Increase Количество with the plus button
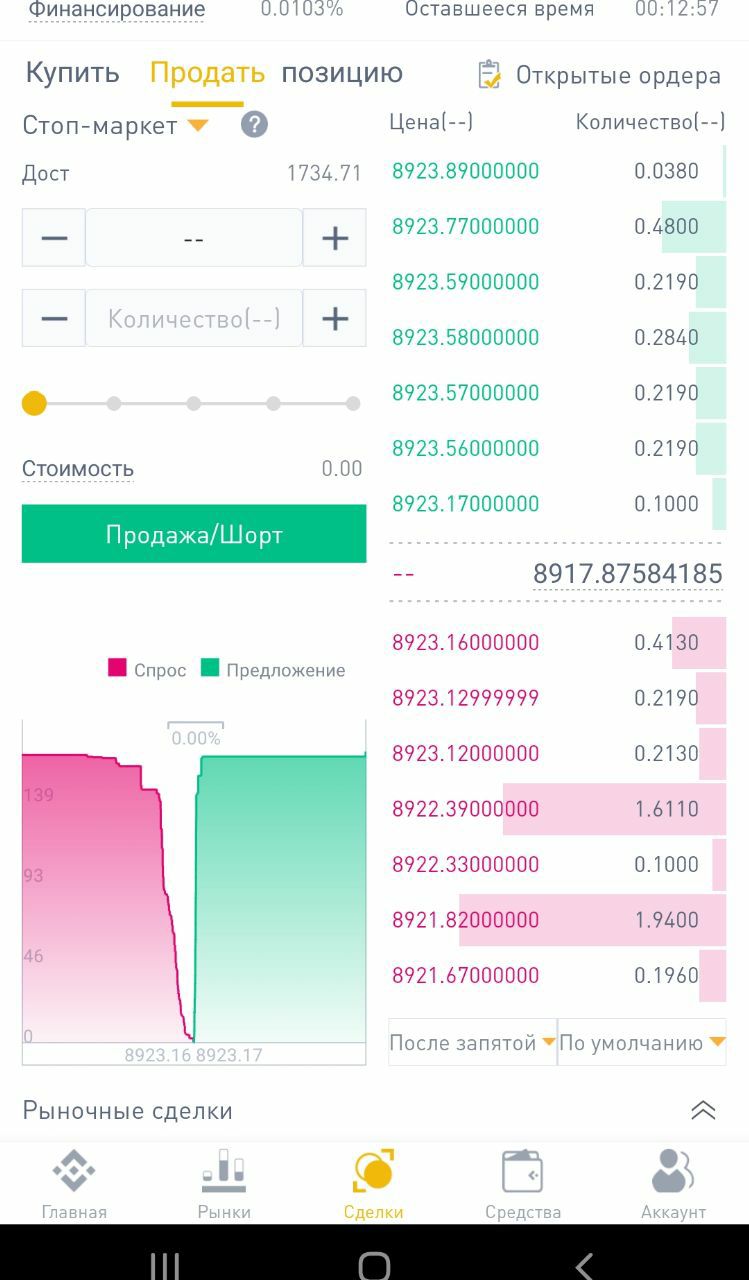 click(x=334, y=319)
